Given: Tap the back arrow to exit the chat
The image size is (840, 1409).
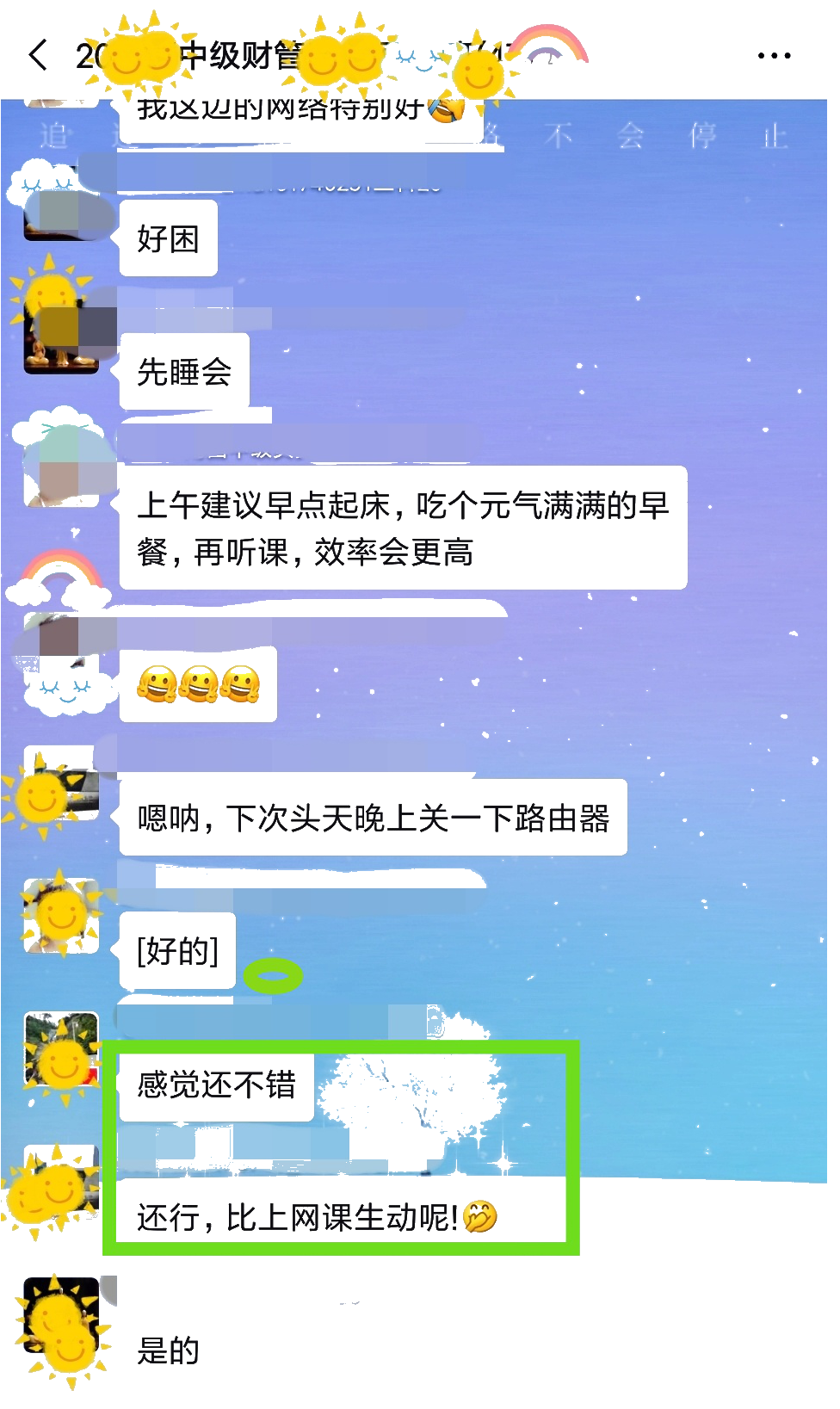Looking at the screenshot, I should [38, 54].
